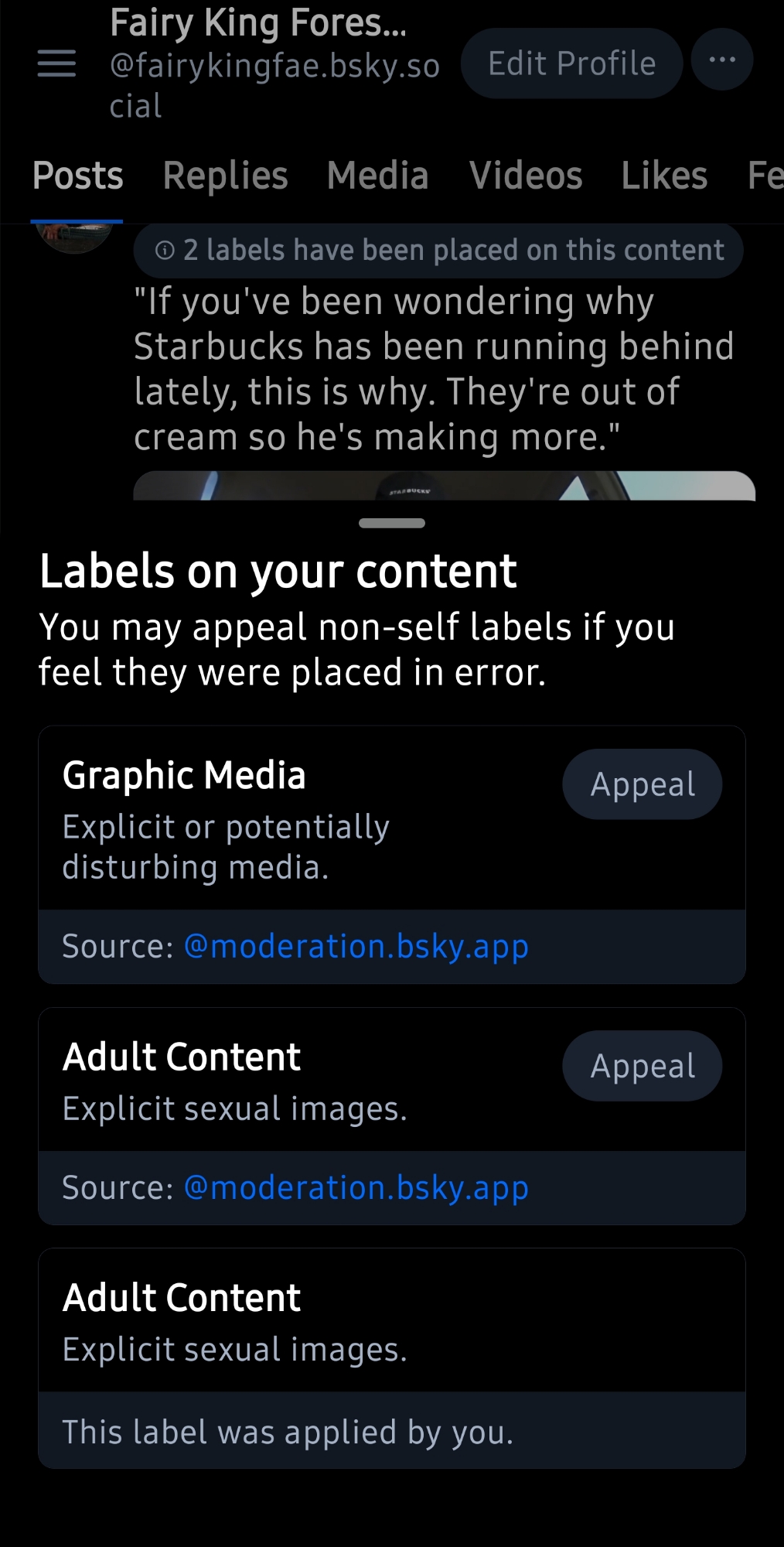
Task: Switch to the Videos tab
Action: click(525, 176)
